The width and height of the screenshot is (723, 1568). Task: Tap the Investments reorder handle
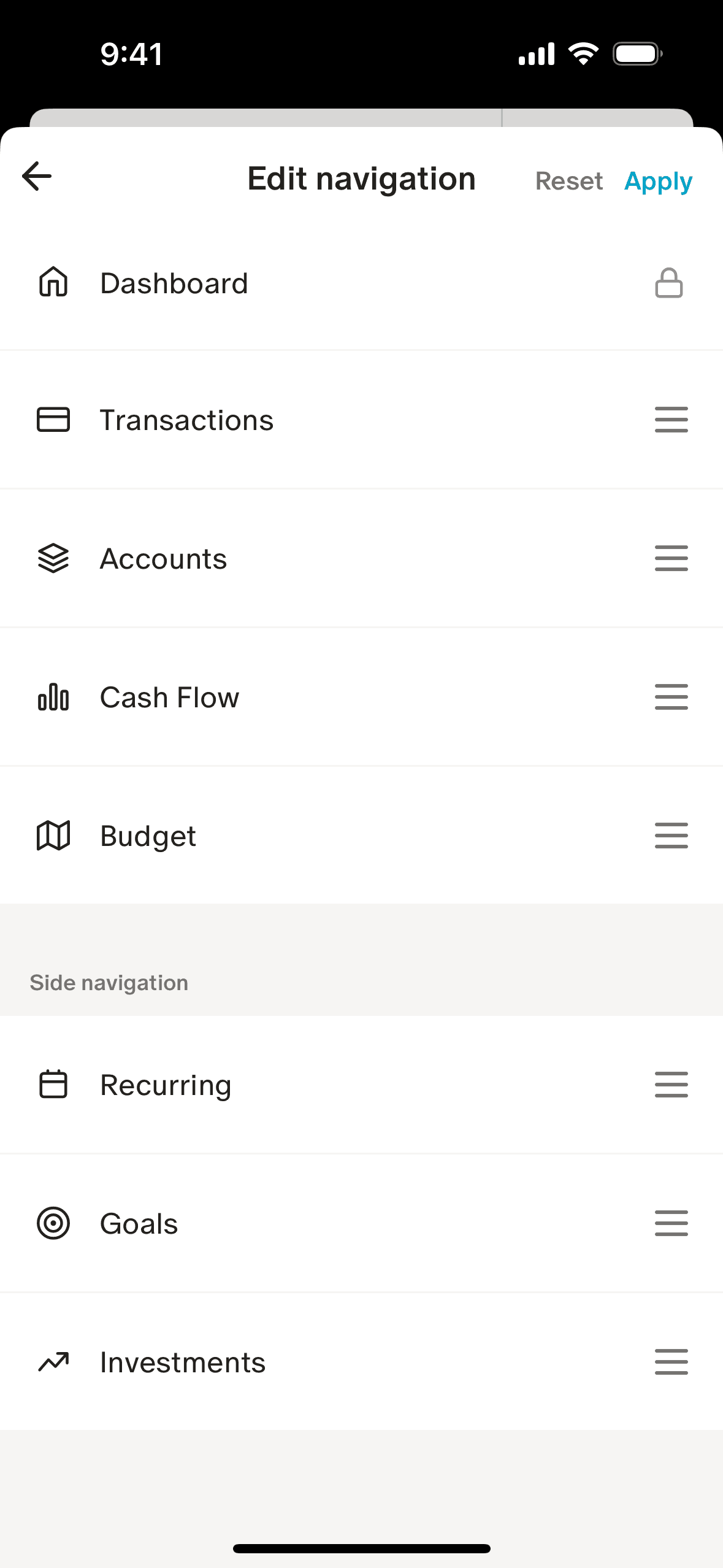pyautogui.click(x=671, y=1362)
